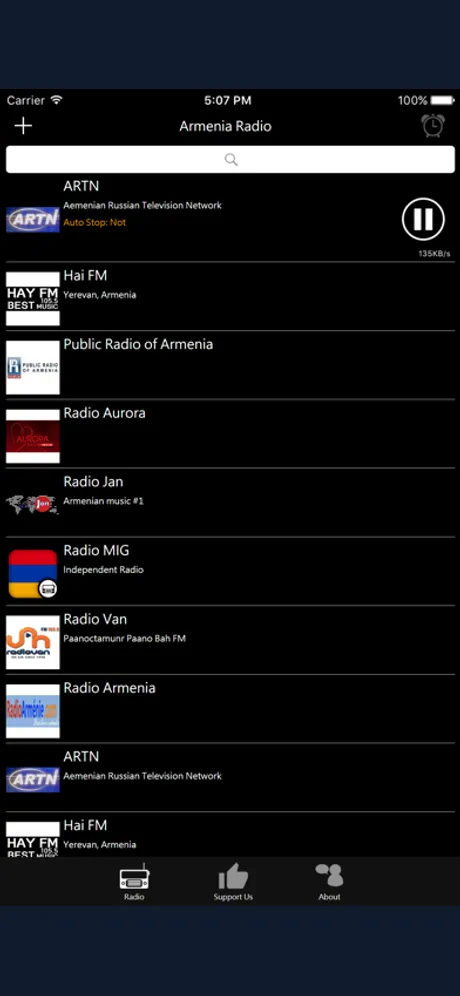The height and width of the screenshot is (996, 460).
Task: Play the Hai FM Yerevan station below ARTN
Action: coord(230,297)
